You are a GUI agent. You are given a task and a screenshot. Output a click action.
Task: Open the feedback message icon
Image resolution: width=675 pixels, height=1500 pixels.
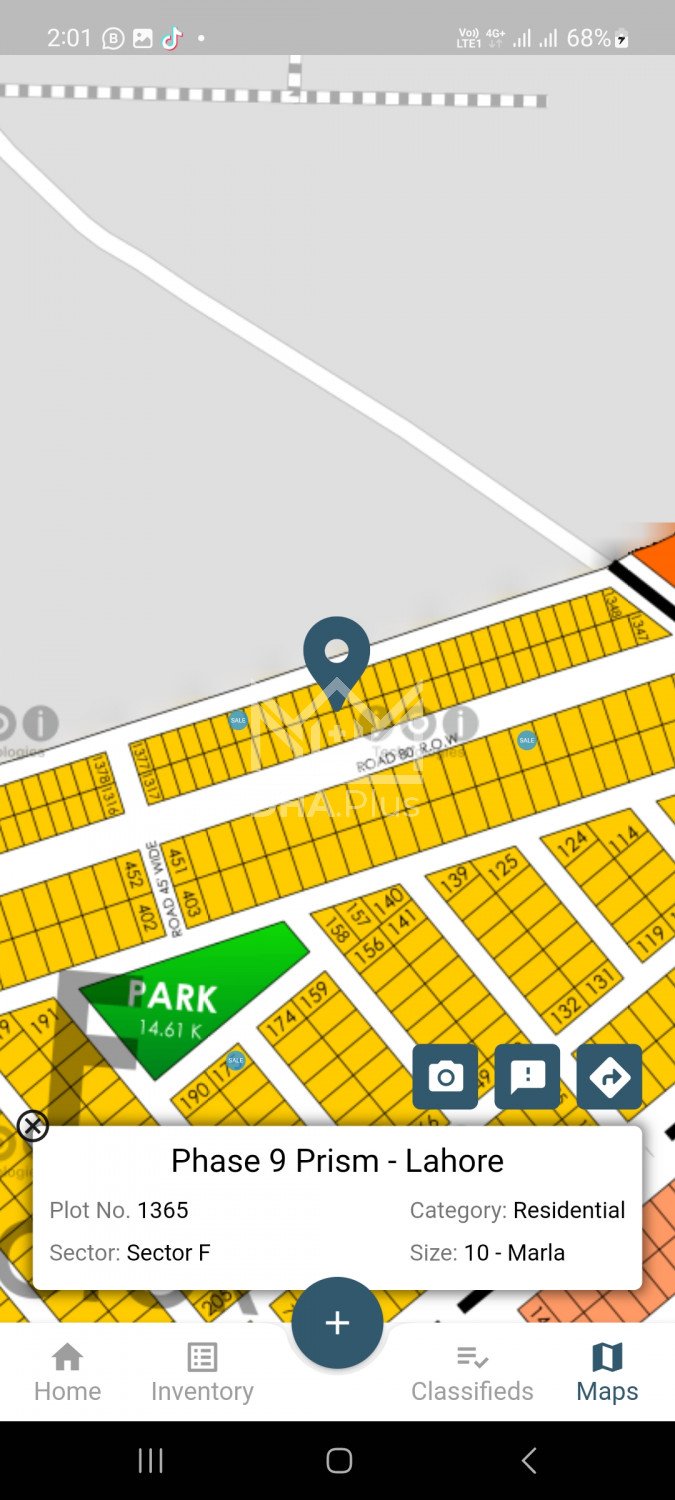point(527,1077)
